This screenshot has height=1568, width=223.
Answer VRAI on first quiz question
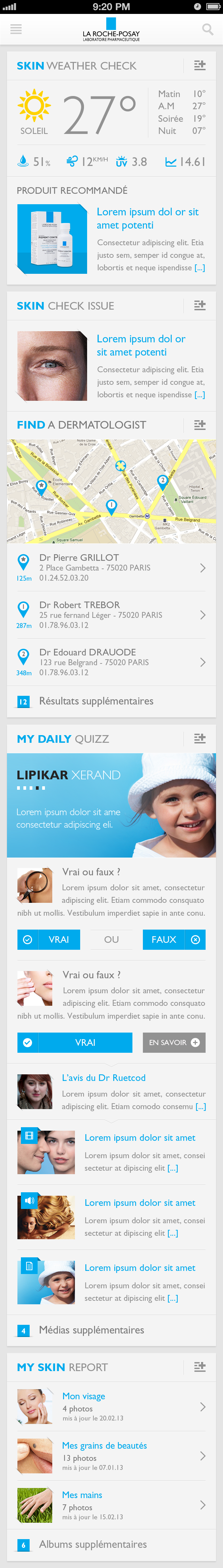(49, 939)
